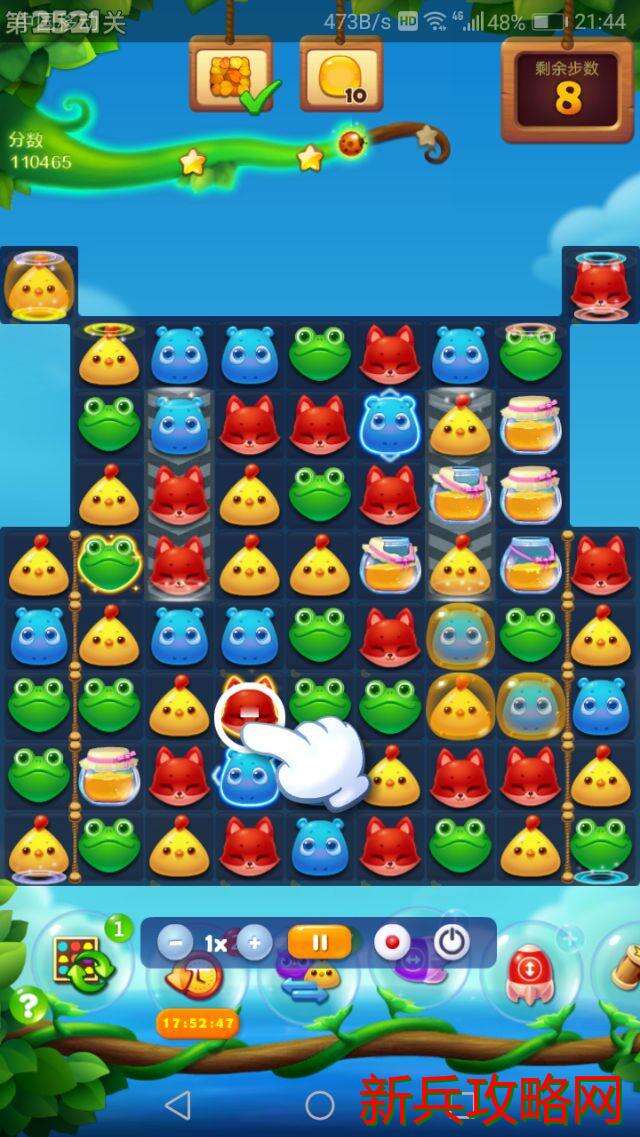The height and width of the screenshot is (1137, 640).
Task: Return home with the system home button
Action: tap(320, 1105)
